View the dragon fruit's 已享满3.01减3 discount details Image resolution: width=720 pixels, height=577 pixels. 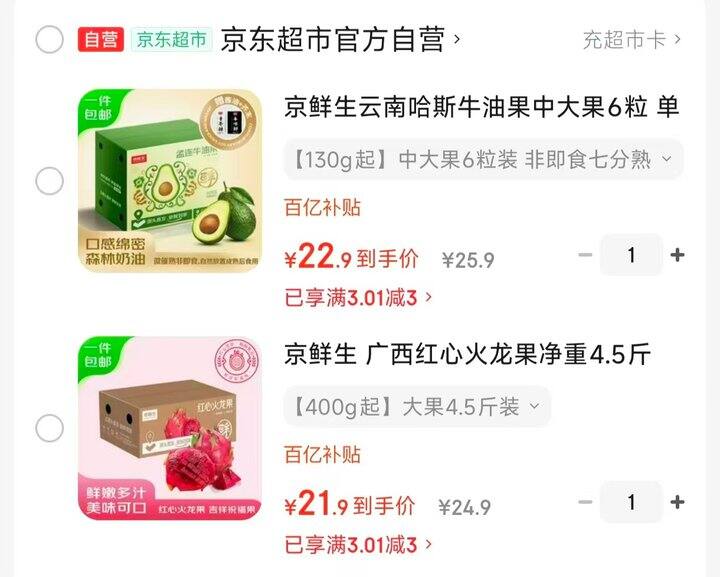tap(359, 545)
